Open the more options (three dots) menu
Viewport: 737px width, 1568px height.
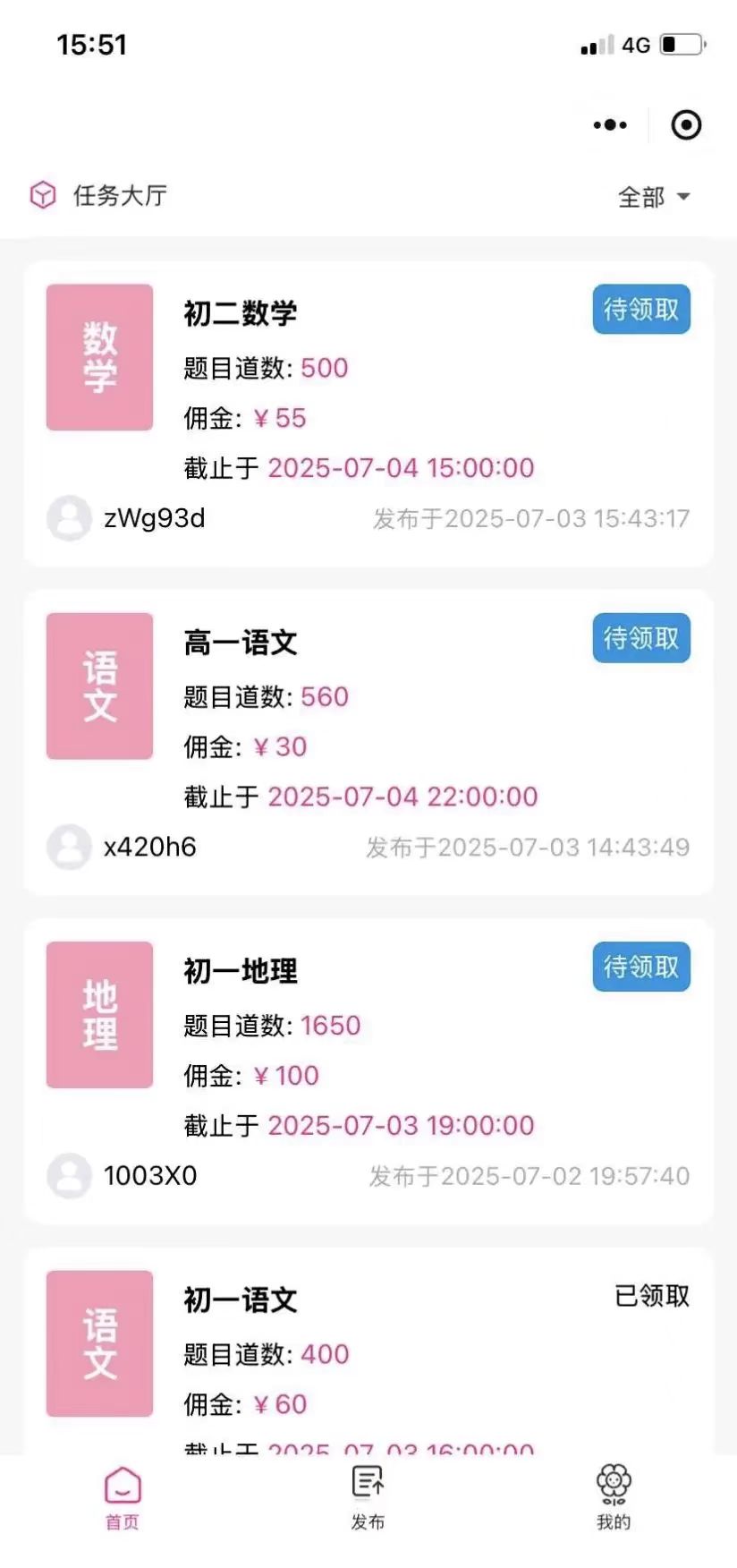click(609, 125)
